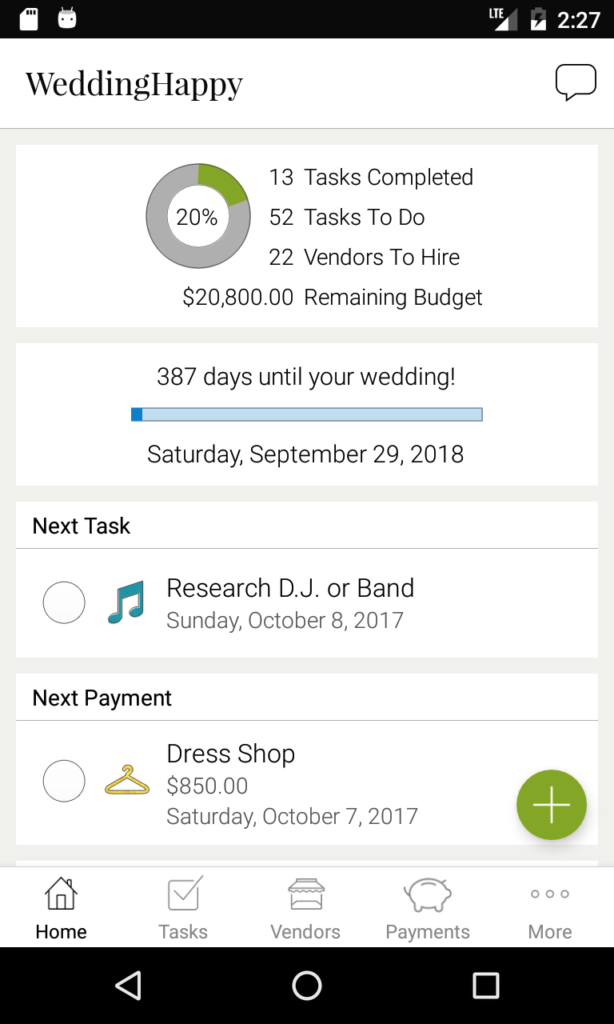This screenshot has width=614, height=1024.
Task: Open the chat bubble icon
Action: point(575,82)
